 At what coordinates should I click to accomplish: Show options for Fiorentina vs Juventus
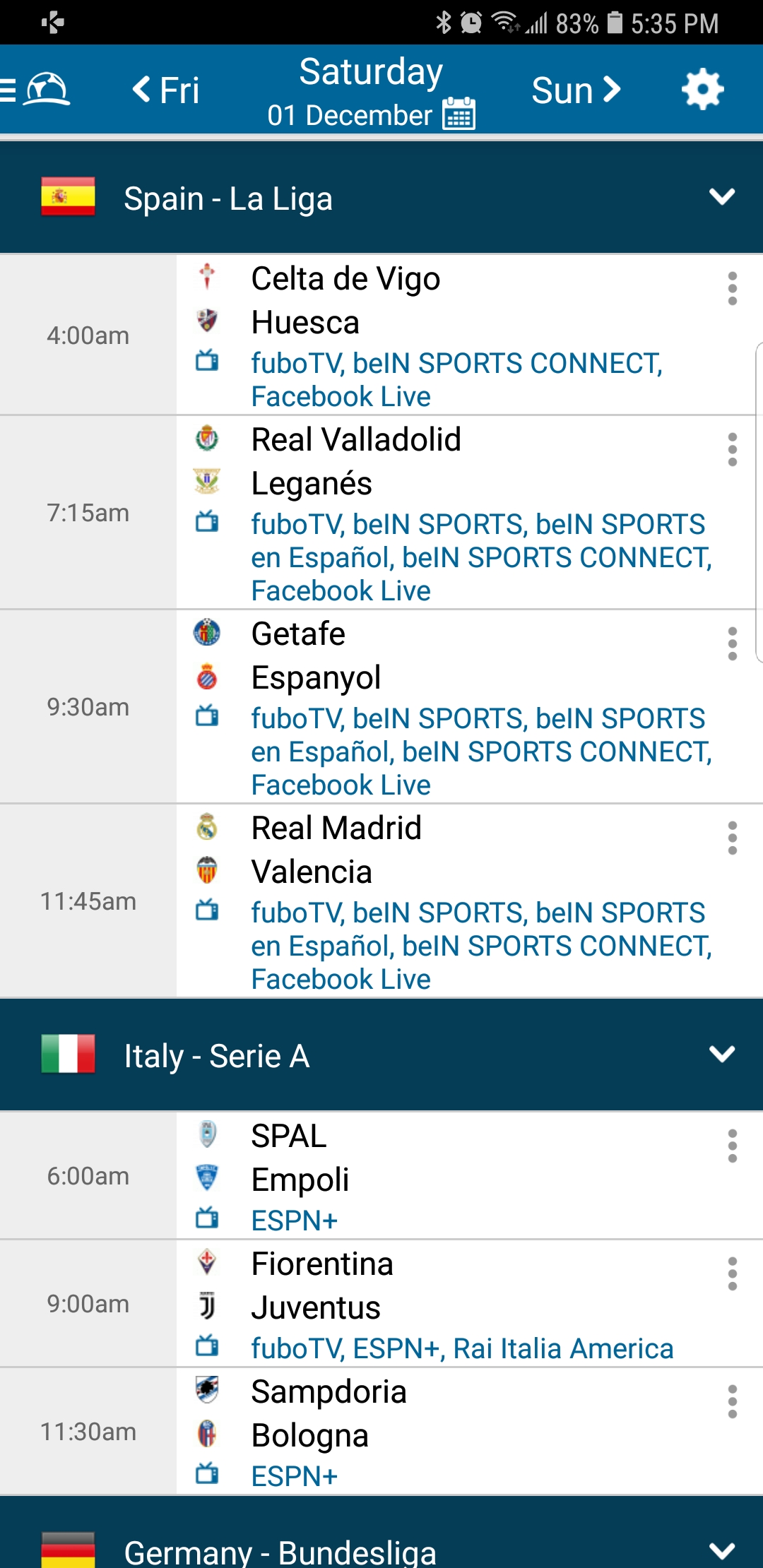click(x=733, y=1273)
